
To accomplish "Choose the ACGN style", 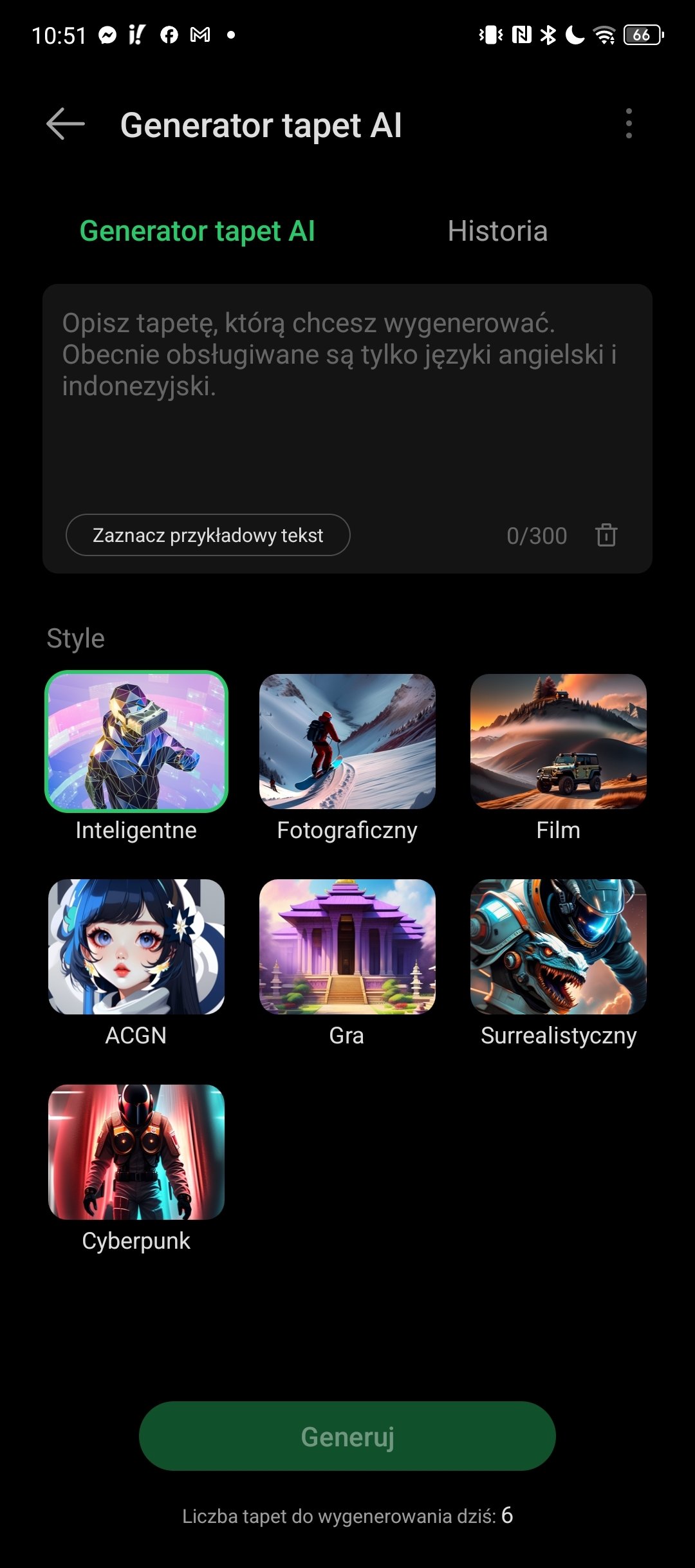I will 136,947.
